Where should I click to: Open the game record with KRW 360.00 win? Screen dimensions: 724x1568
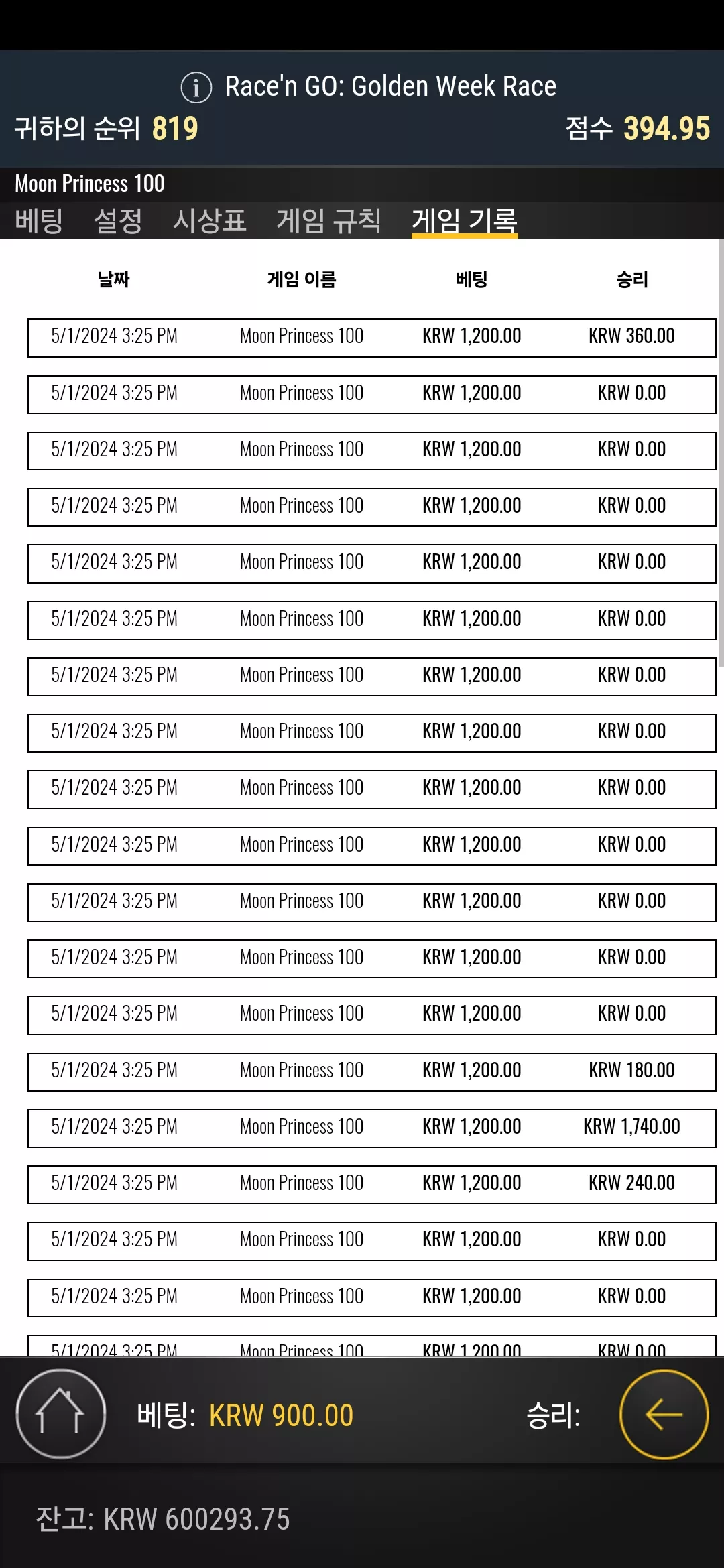(x=372, y=338)
